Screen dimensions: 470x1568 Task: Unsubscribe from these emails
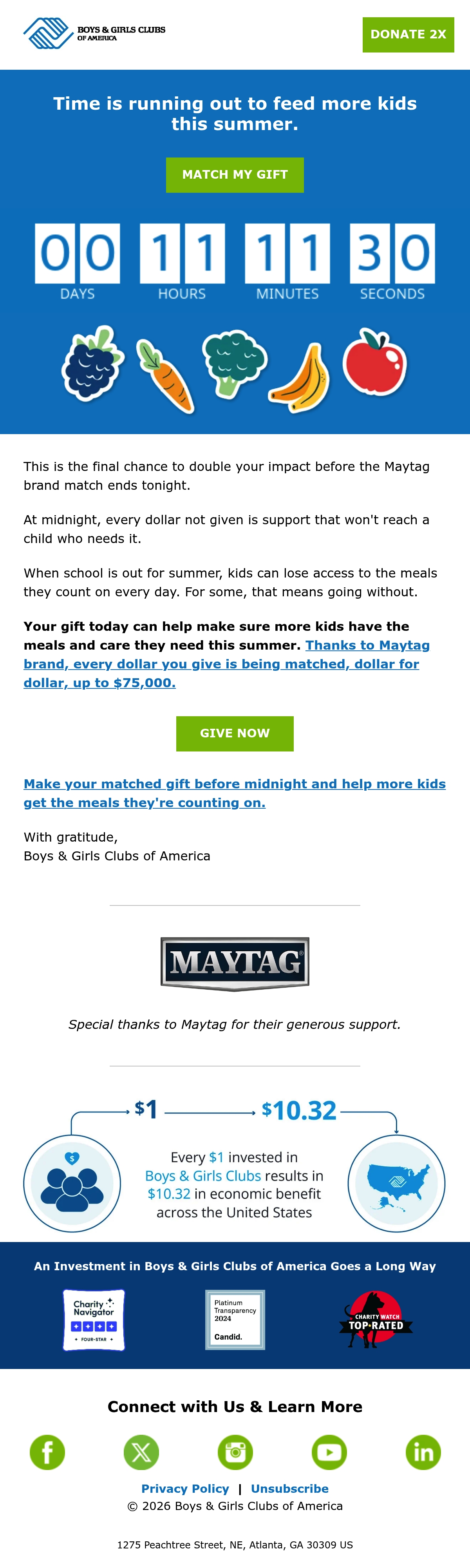(290, 1488)
